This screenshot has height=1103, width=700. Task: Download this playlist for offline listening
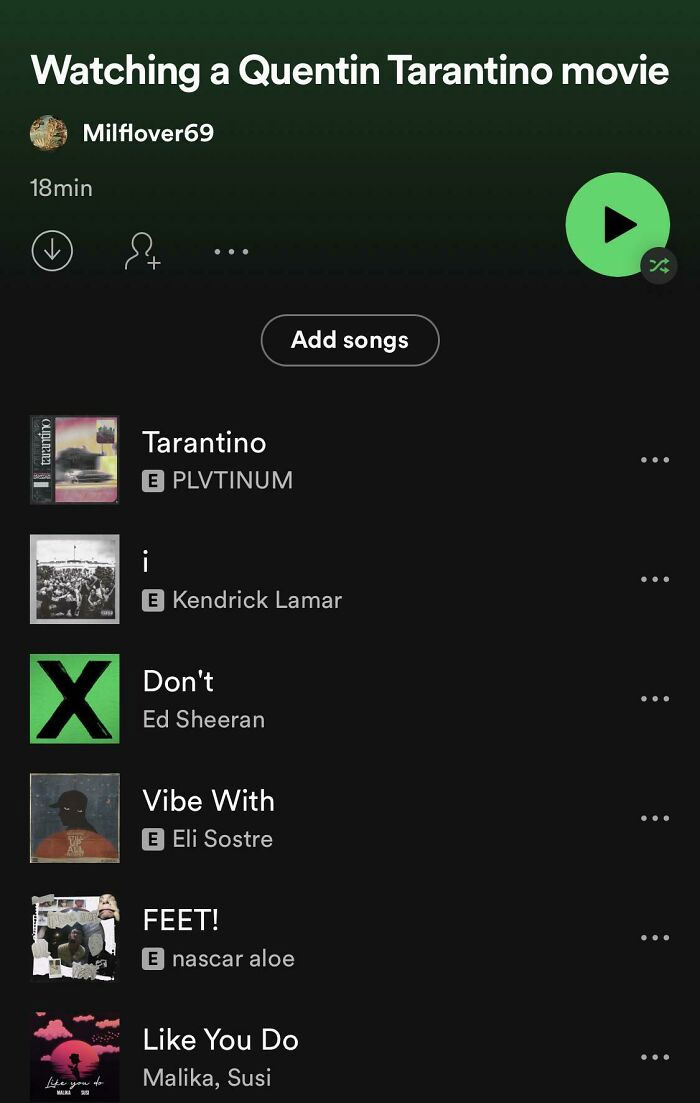pos(52,251)
